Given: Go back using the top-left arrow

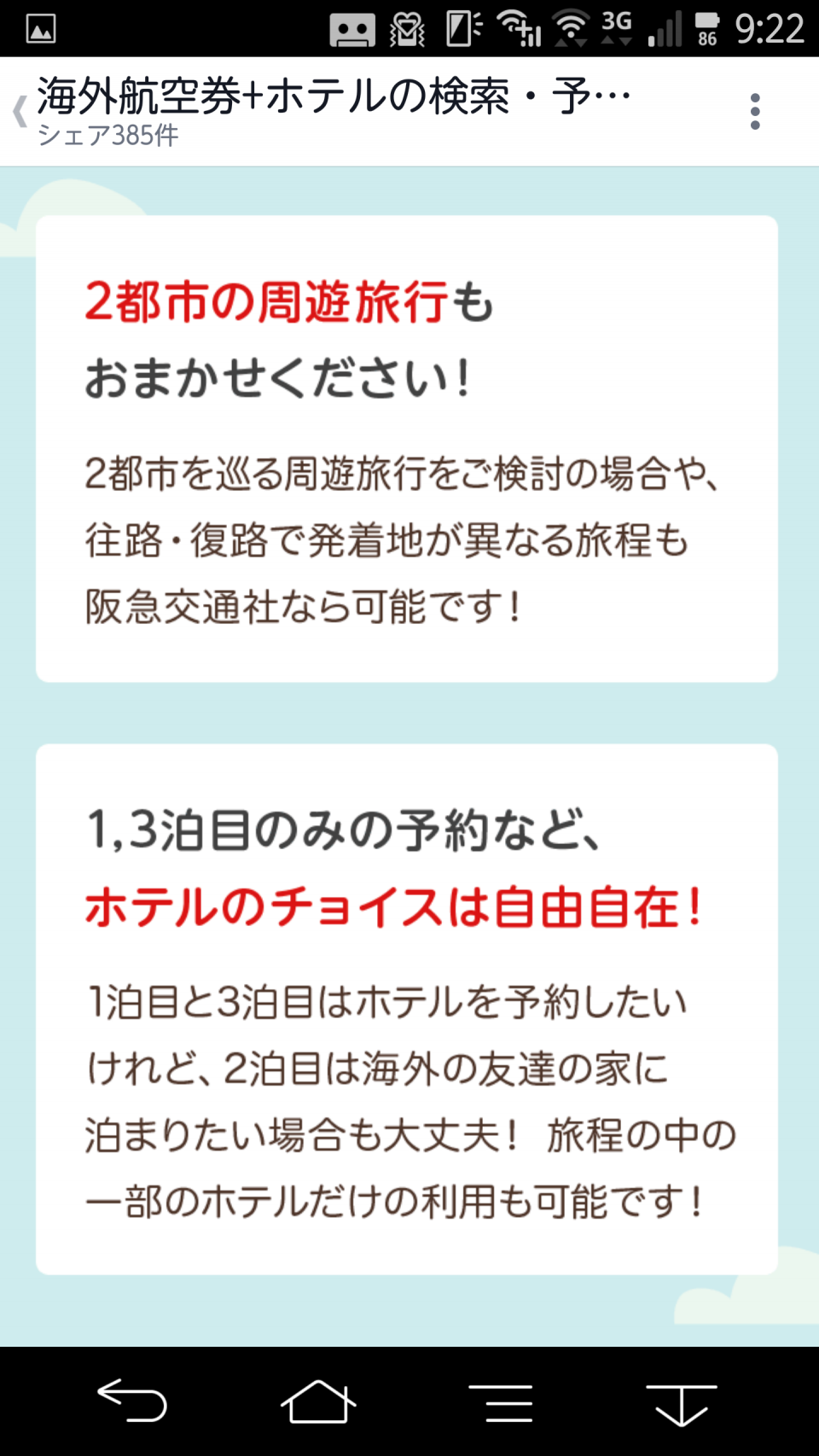Looking at the screenshot, I should coord(20,112).
